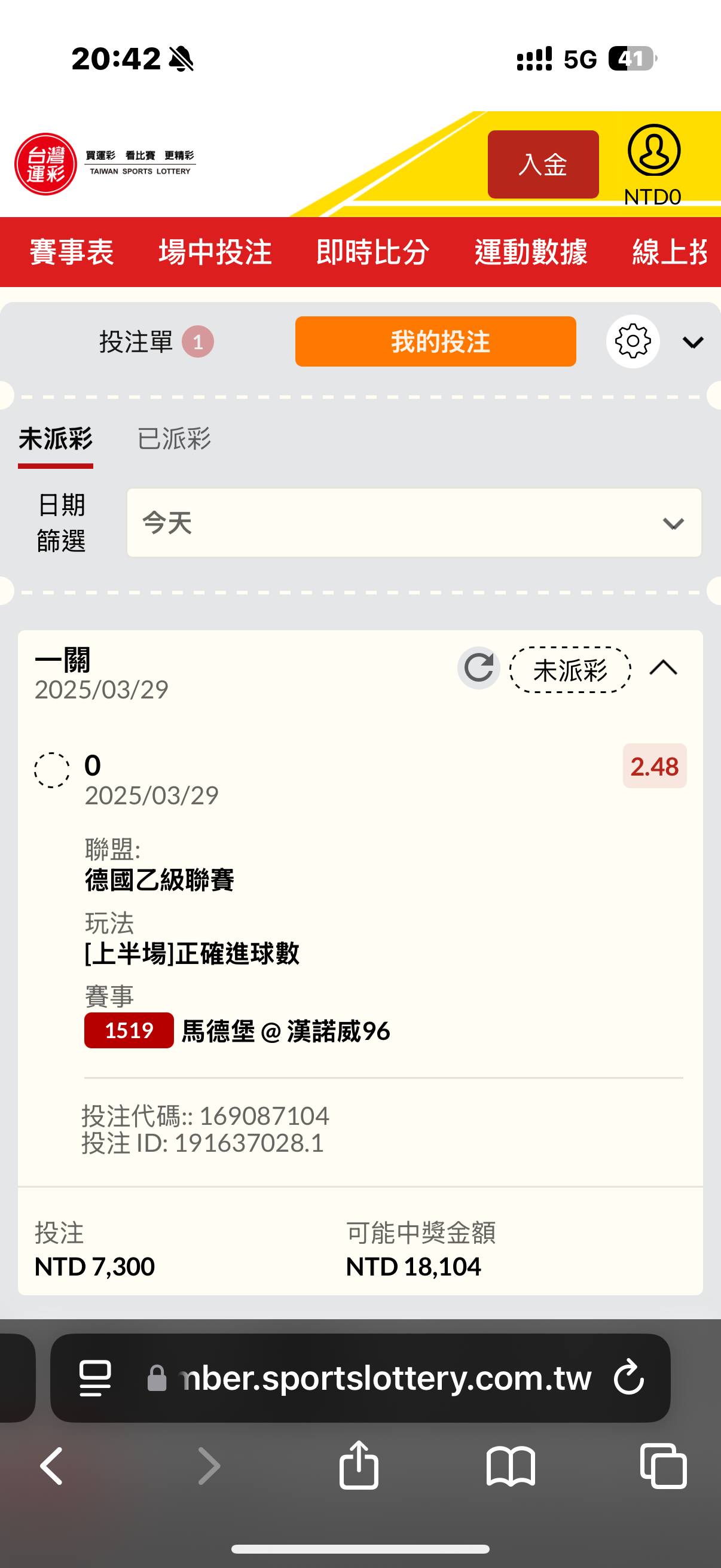Open the browser bookmarks
The width and height of the screenshot is (721, 1568).
(x=511, y=1466)
